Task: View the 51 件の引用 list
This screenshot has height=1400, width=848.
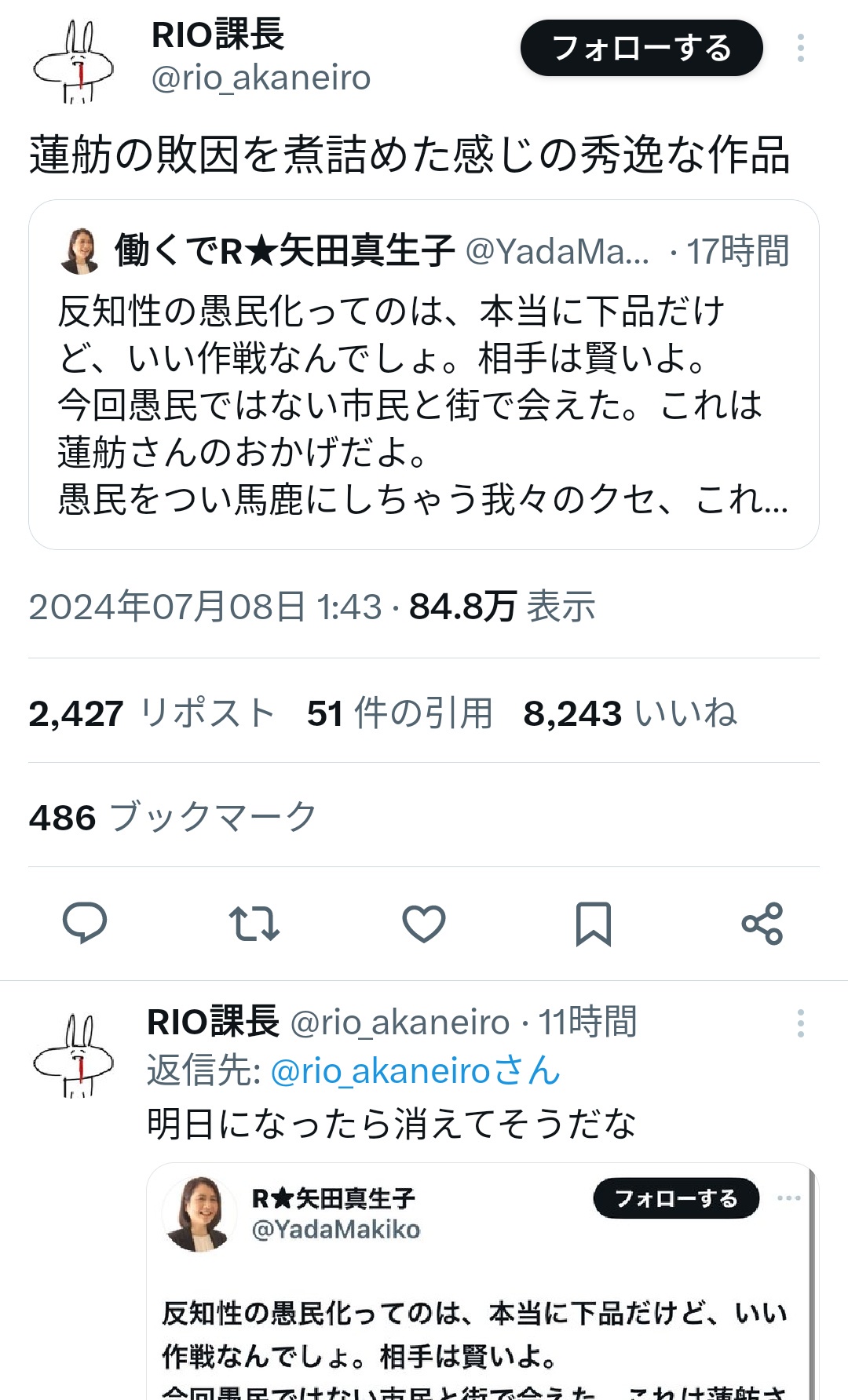Action: 399,713
